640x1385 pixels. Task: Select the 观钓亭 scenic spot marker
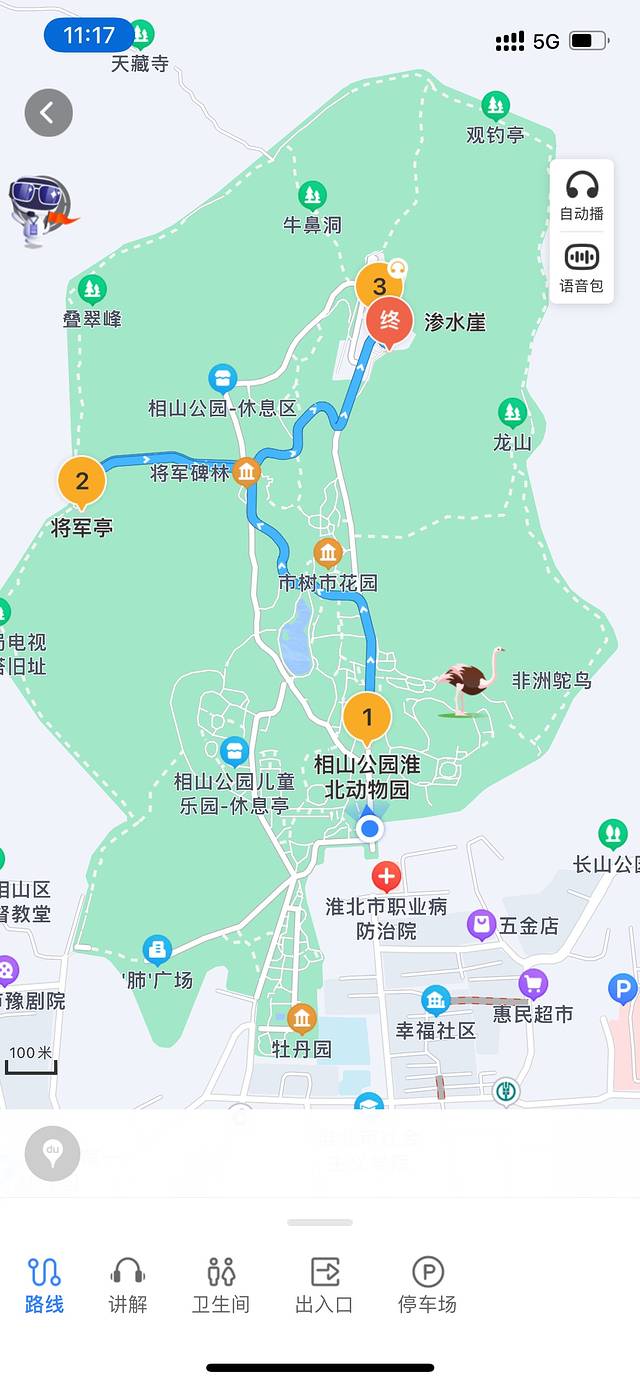pyautogui.click(x=495, y=106)
